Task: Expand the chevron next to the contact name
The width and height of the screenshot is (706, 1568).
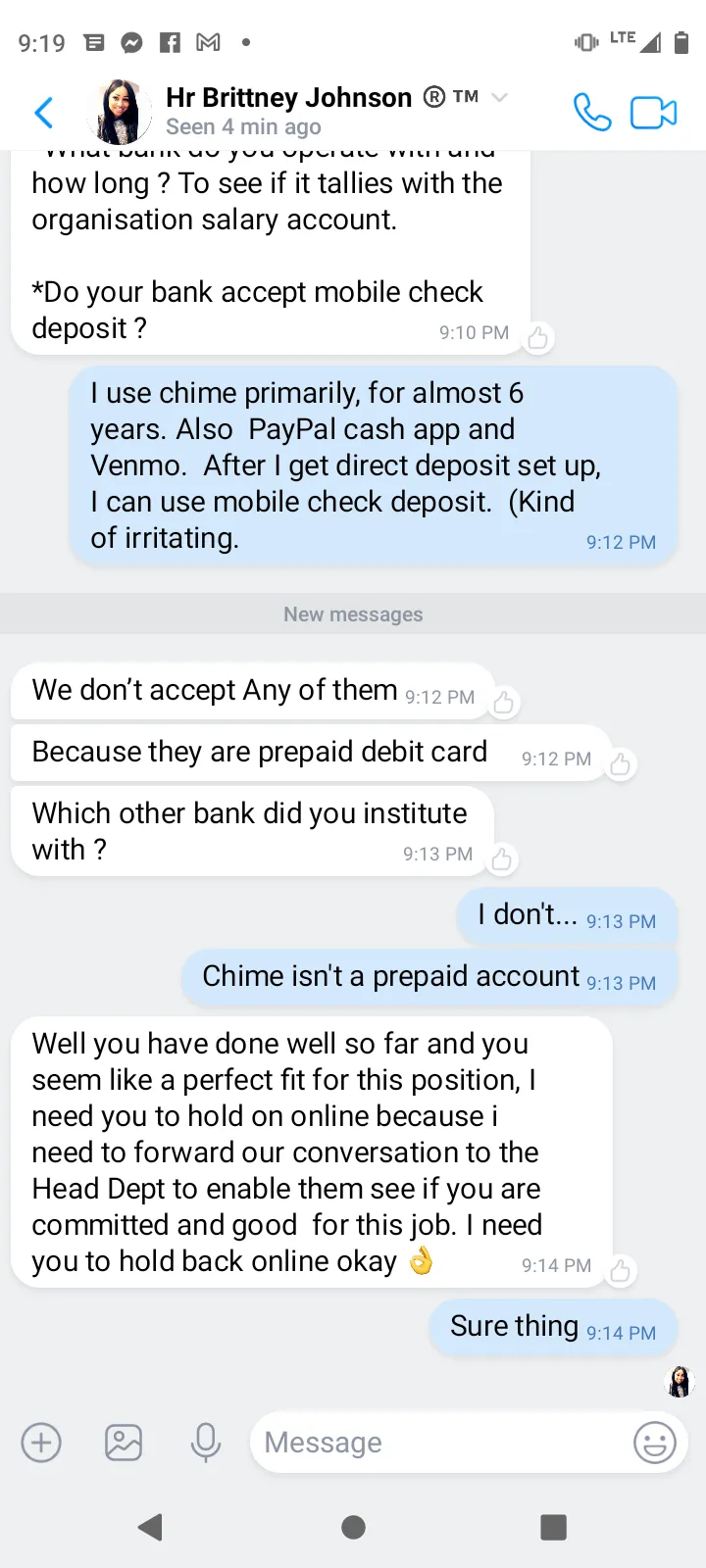Action: tap(499, 97)
